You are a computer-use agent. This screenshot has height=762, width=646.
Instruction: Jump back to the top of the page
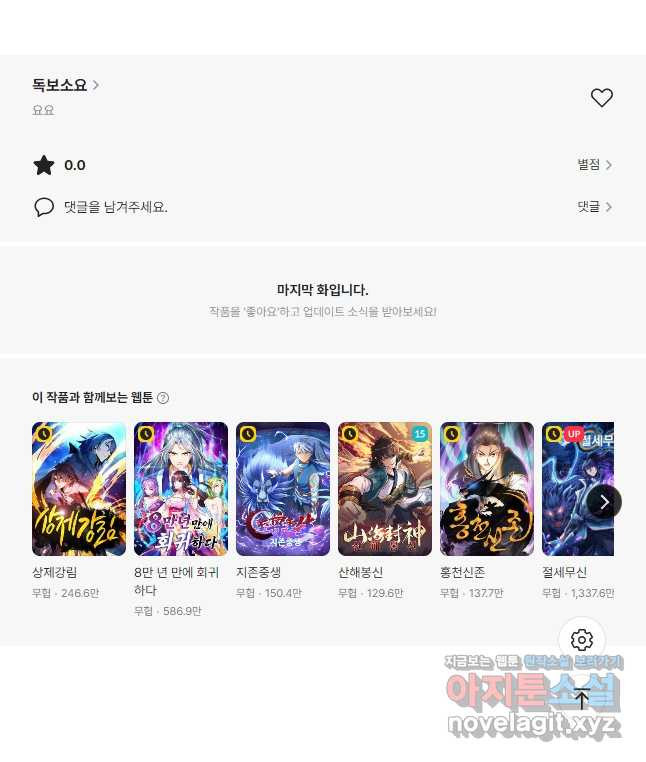coord(582,699)
